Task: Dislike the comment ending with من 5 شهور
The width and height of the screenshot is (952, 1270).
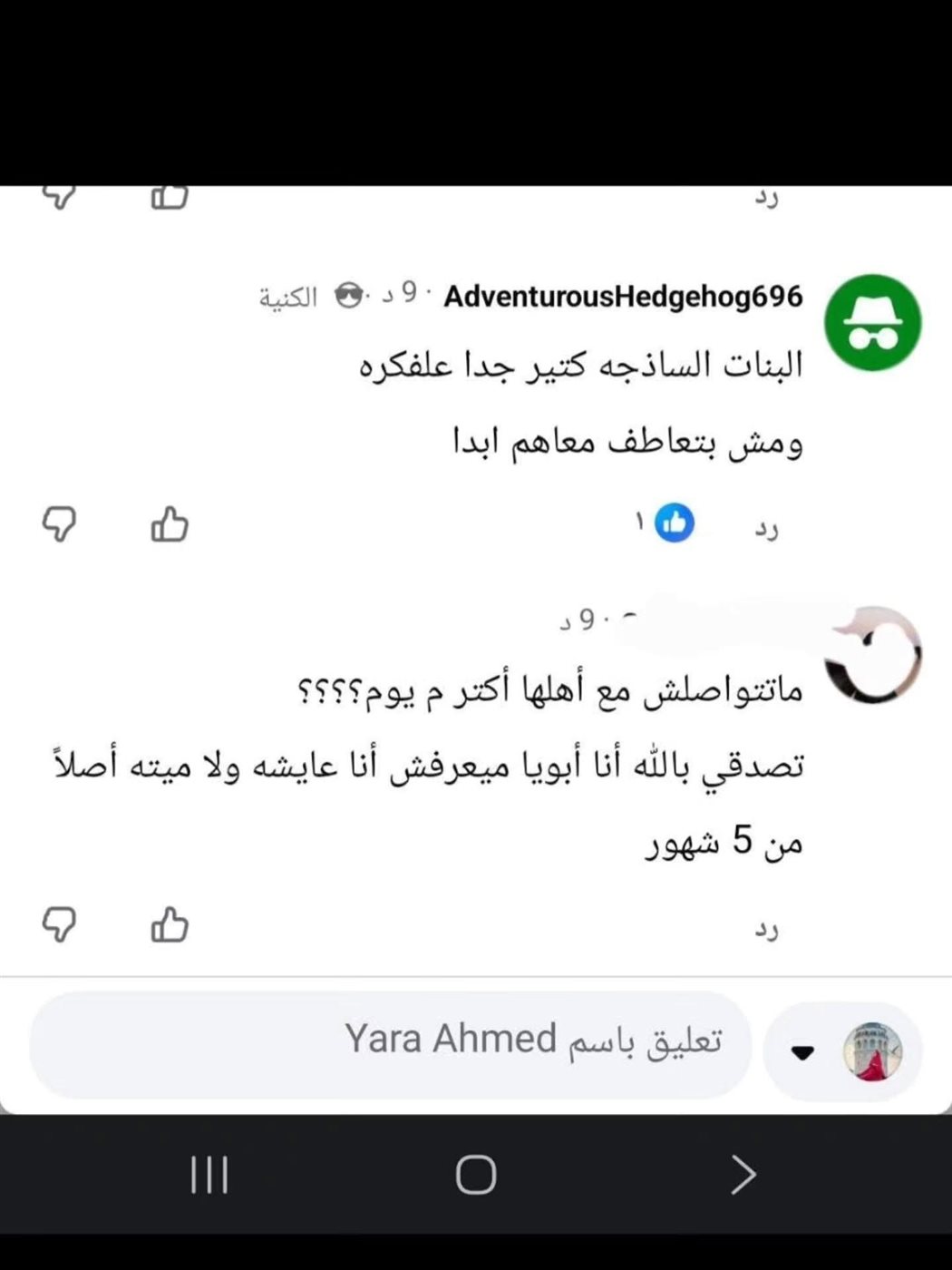Action: click(60, 926)
